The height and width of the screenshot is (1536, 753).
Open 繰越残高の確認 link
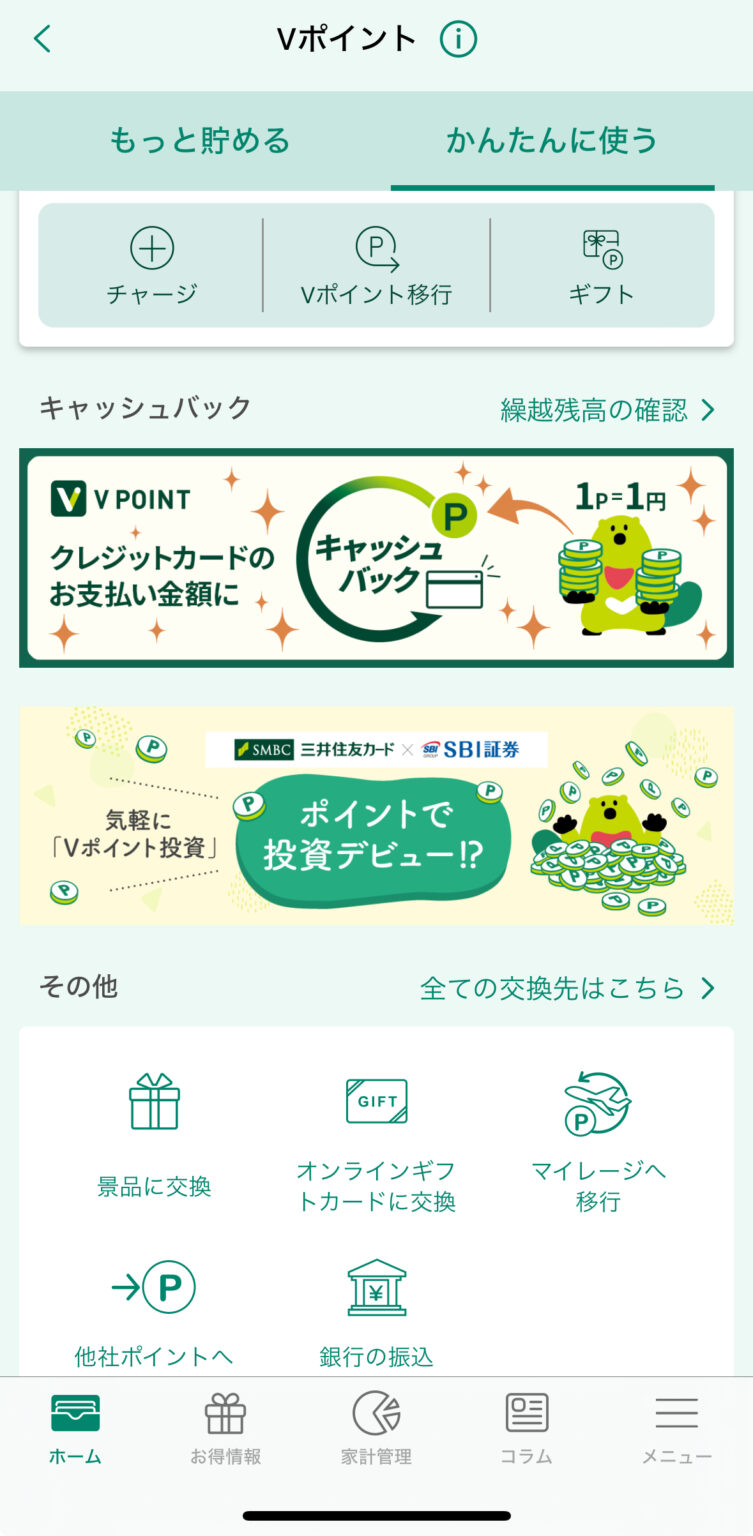pyautogui.click(x=608, y=409)
